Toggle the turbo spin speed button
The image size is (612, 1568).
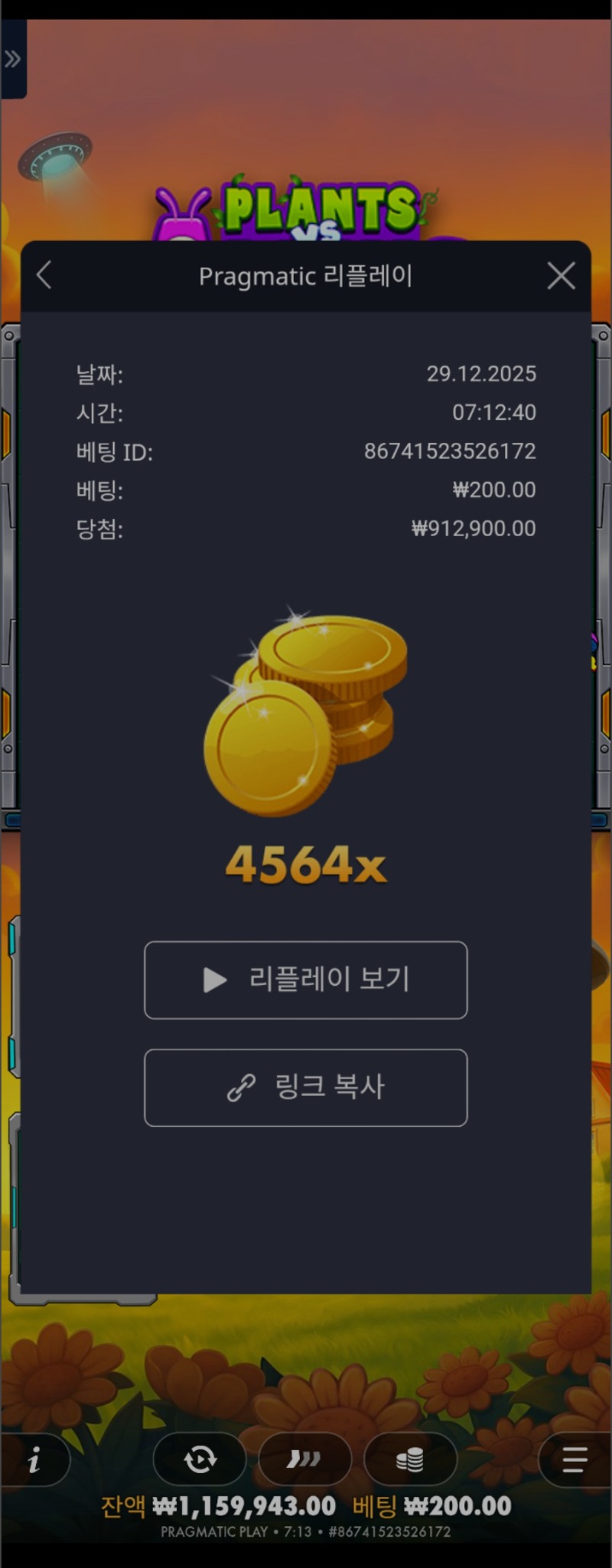pos(304,1459)
